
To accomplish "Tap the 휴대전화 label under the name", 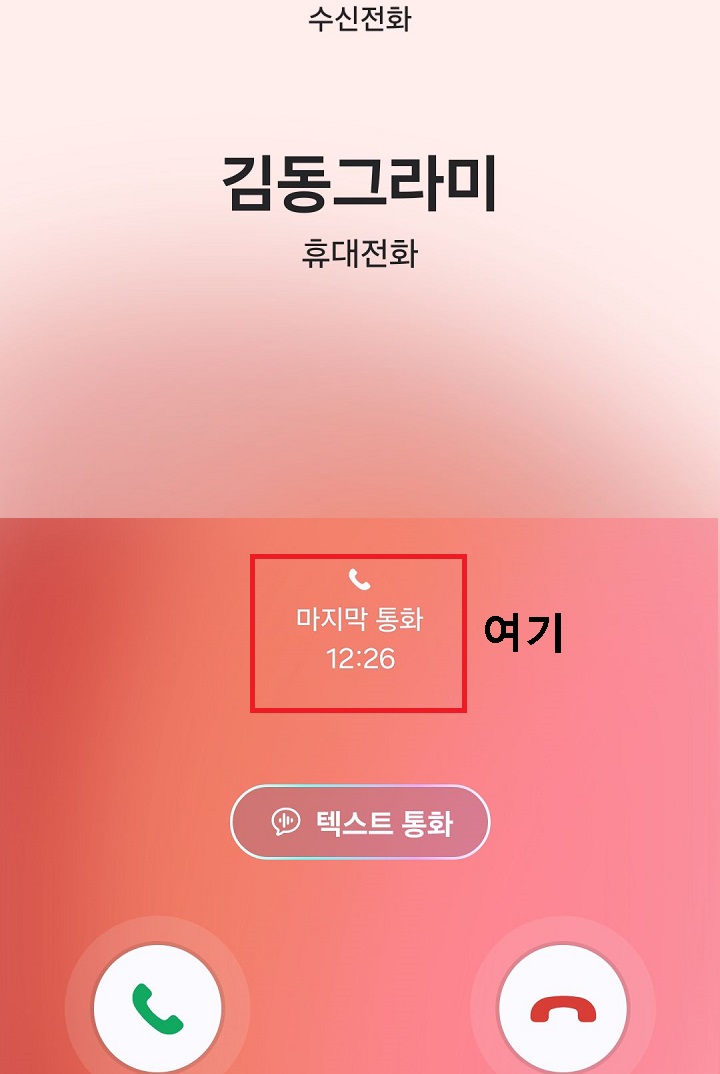I will pyautogui.click(x=360, y=254).
